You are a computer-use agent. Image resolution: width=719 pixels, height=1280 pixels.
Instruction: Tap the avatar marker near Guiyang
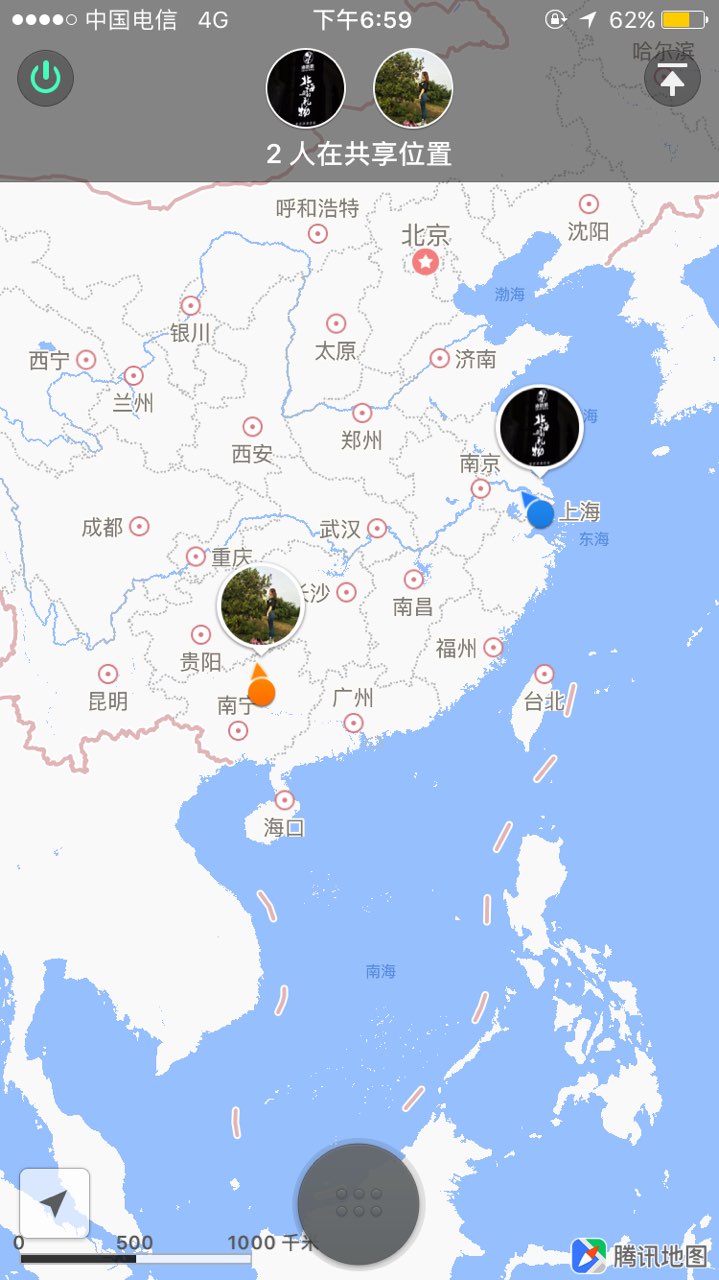[261, 605]
